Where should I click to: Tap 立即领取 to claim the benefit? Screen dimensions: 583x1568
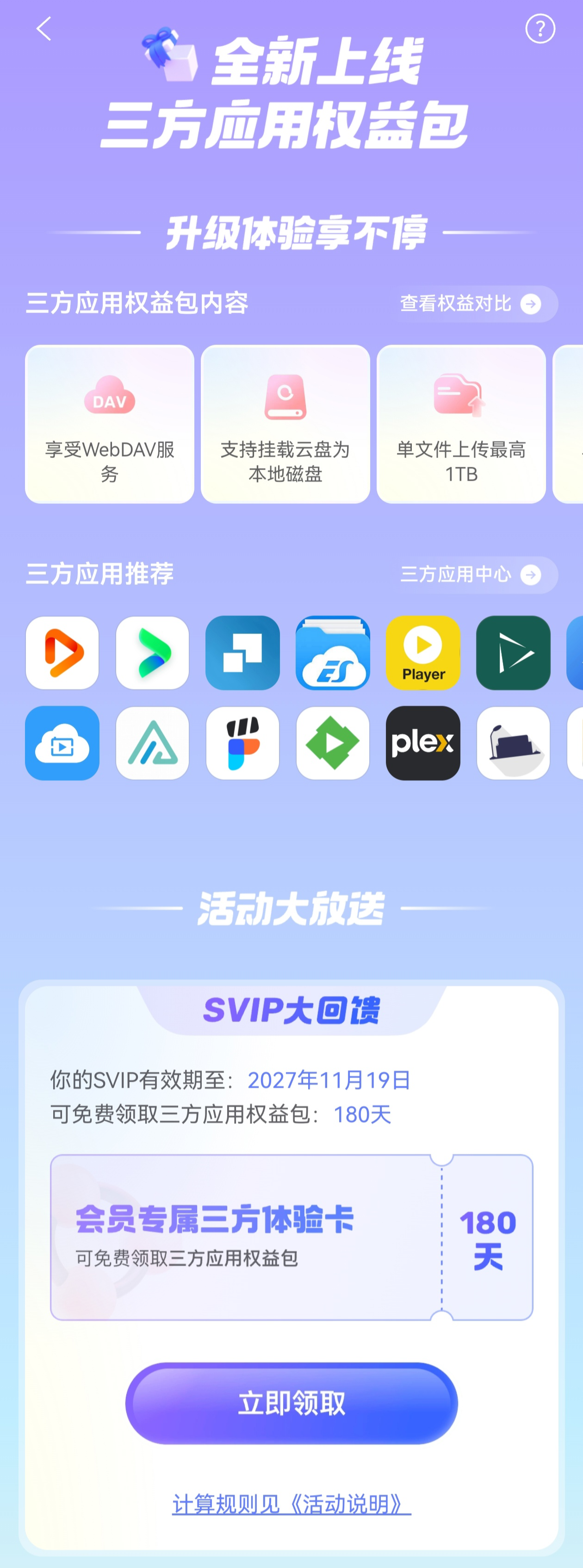291,1403
